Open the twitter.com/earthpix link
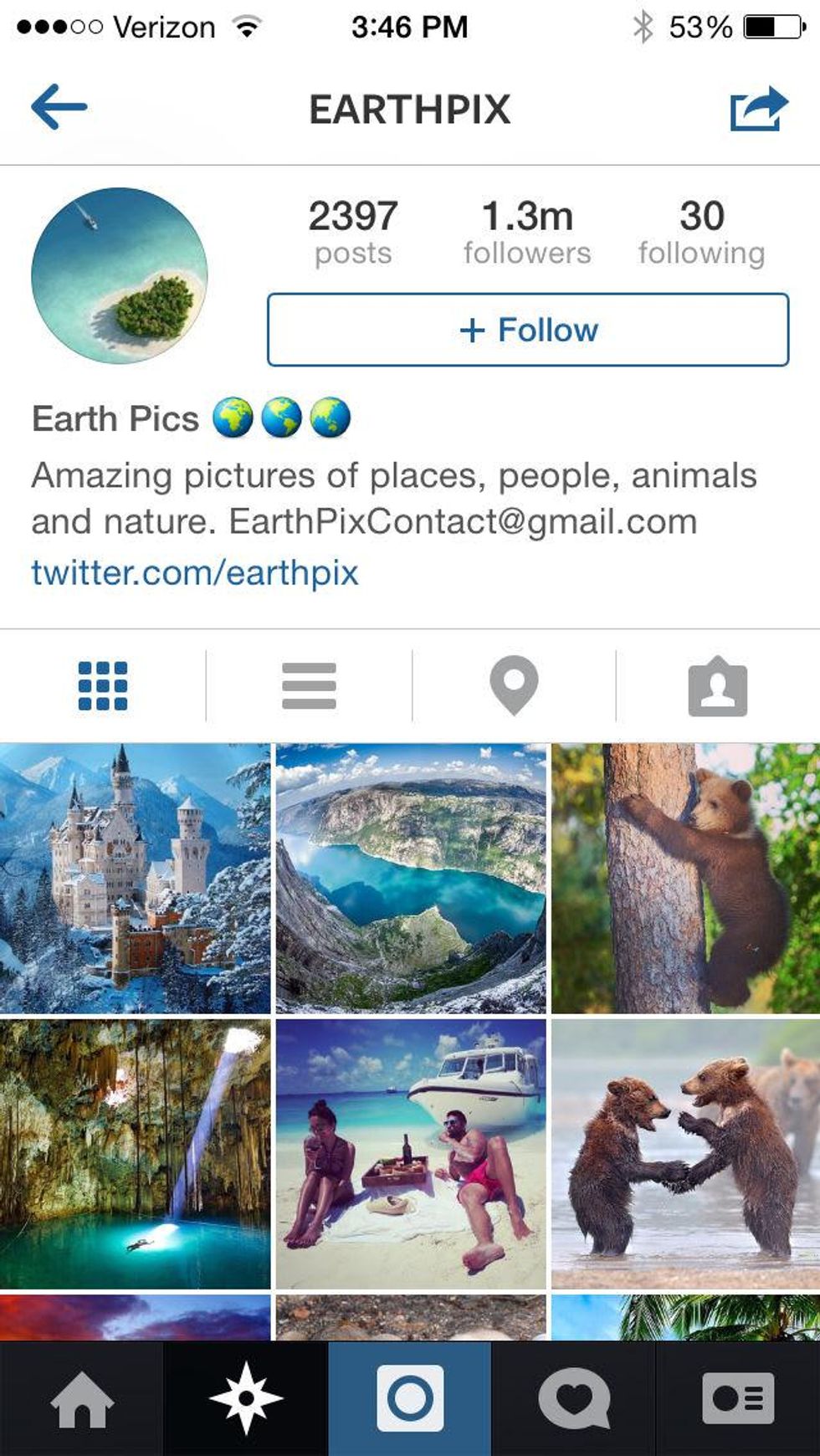 (194, 572)
